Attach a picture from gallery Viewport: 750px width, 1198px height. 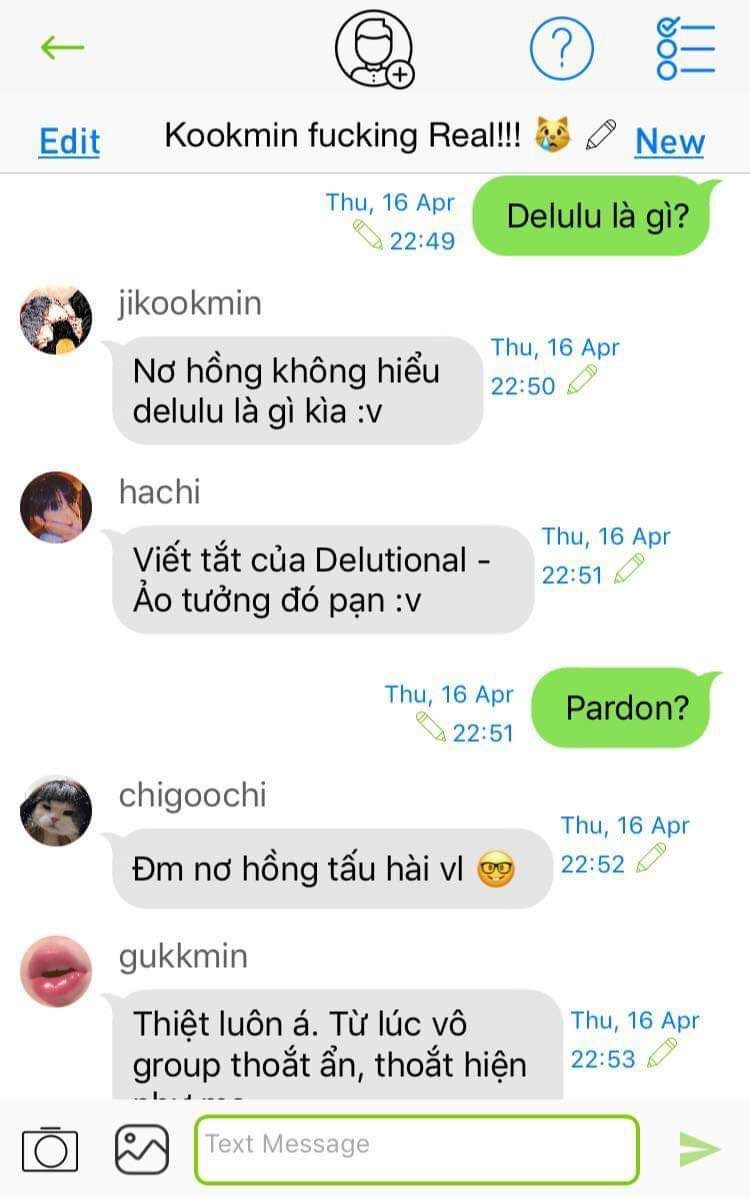pos(142,1149)
